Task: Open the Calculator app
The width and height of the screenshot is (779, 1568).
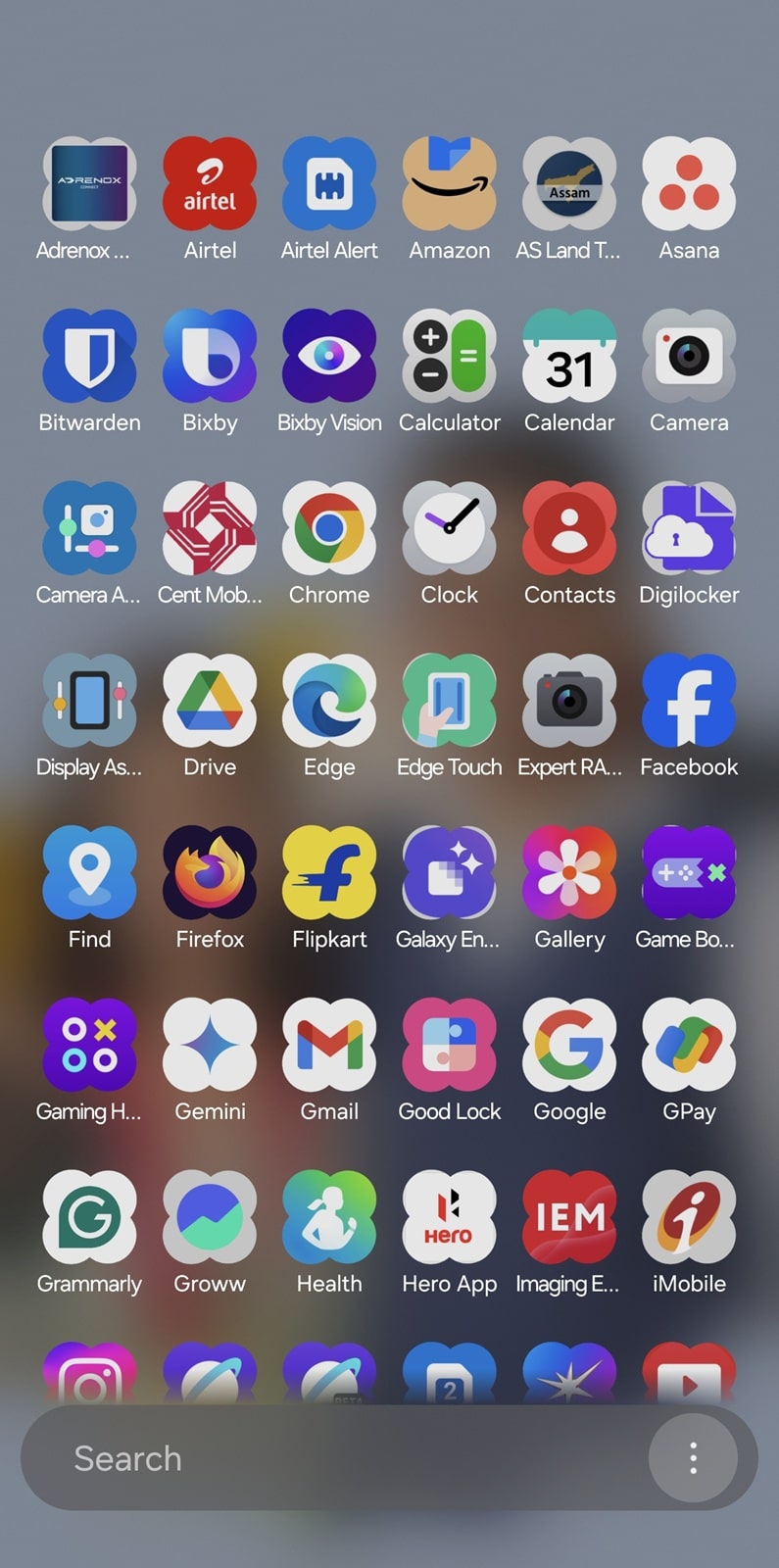Action: coord(450,357)
